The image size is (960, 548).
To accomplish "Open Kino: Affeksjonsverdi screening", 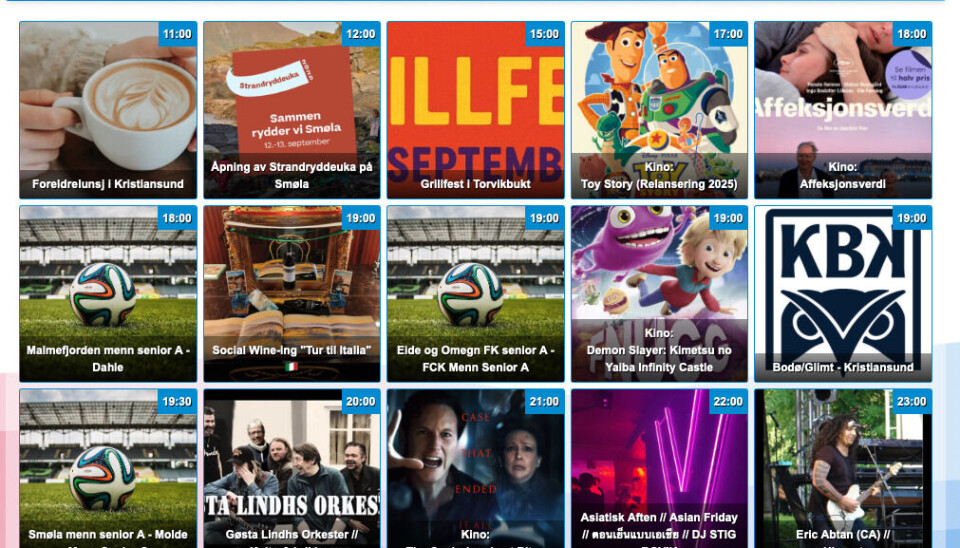I will (x=843, y=110).
